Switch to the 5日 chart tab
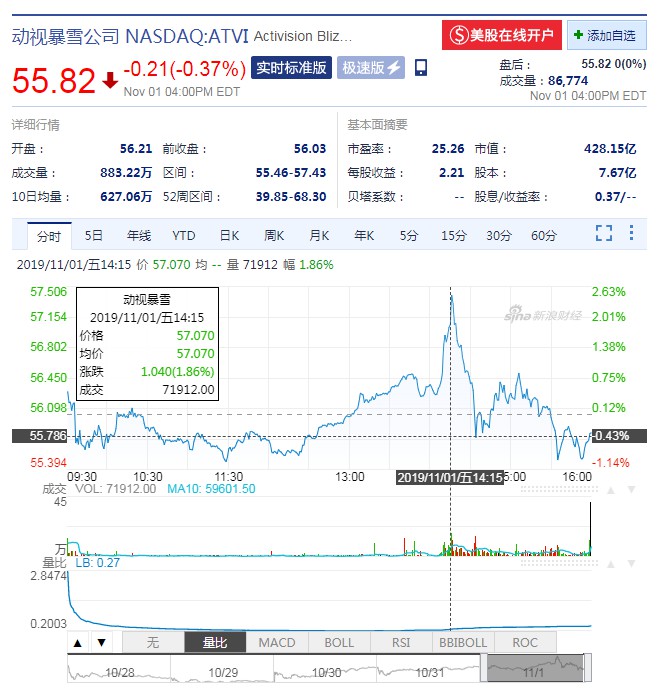 (94, 236)
